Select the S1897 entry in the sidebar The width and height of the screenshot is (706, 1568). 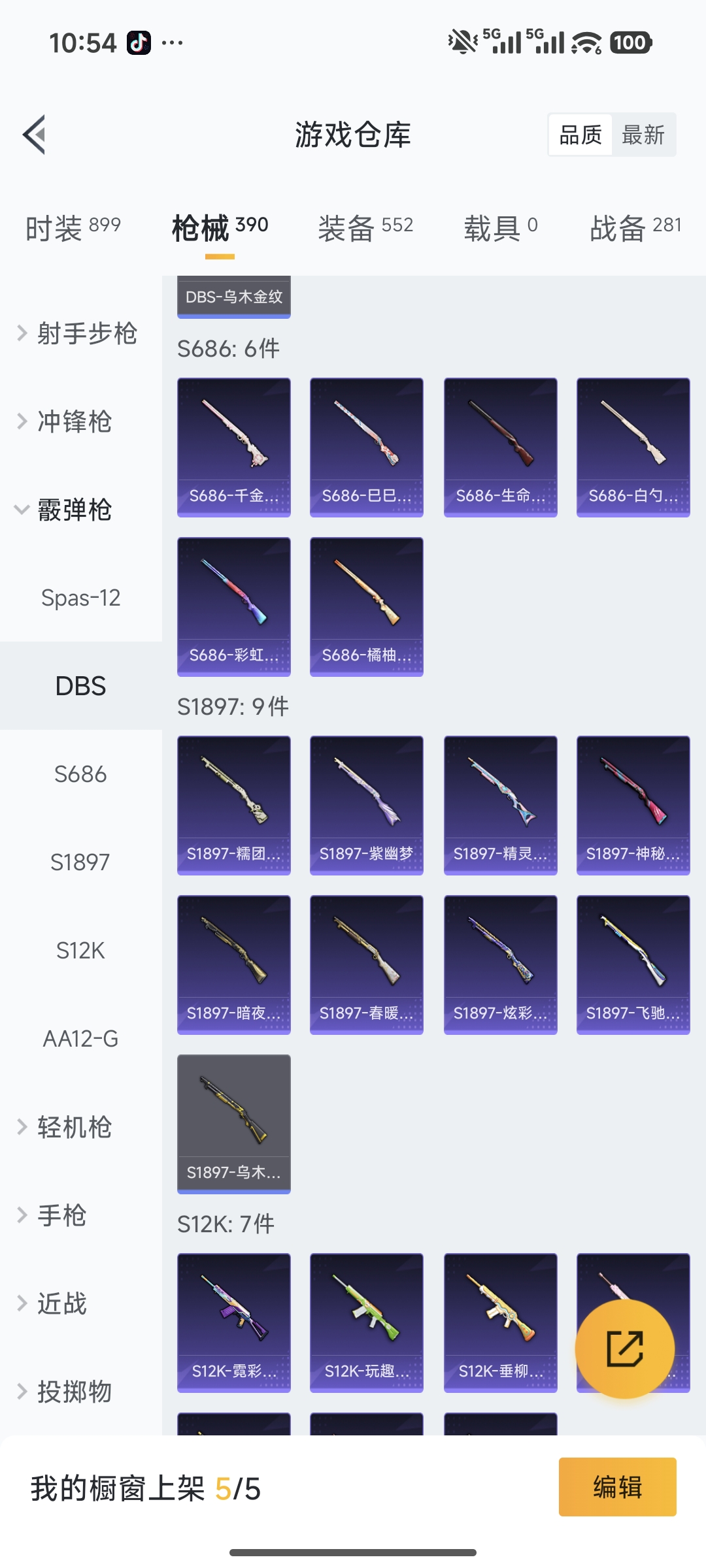(x=80, y=862)
